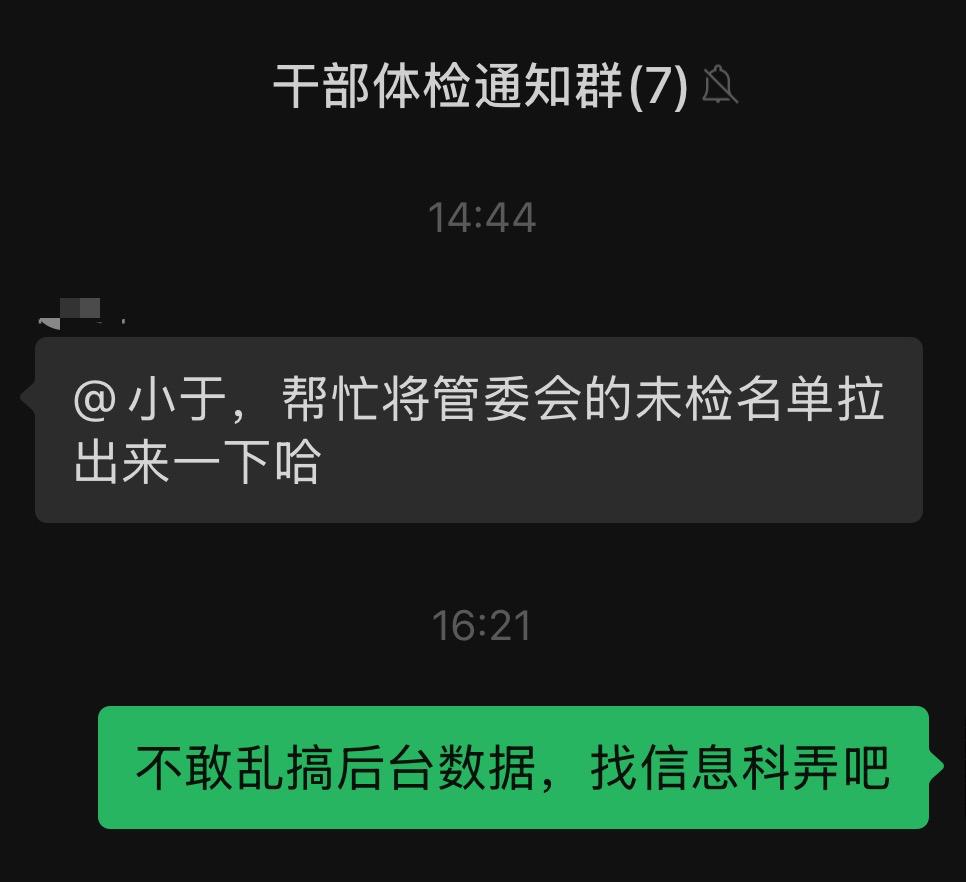Tap the message mentioning 小于 about 未检名单
The height and width of the screenshot is (882, 966).
(x=478, y=430)
